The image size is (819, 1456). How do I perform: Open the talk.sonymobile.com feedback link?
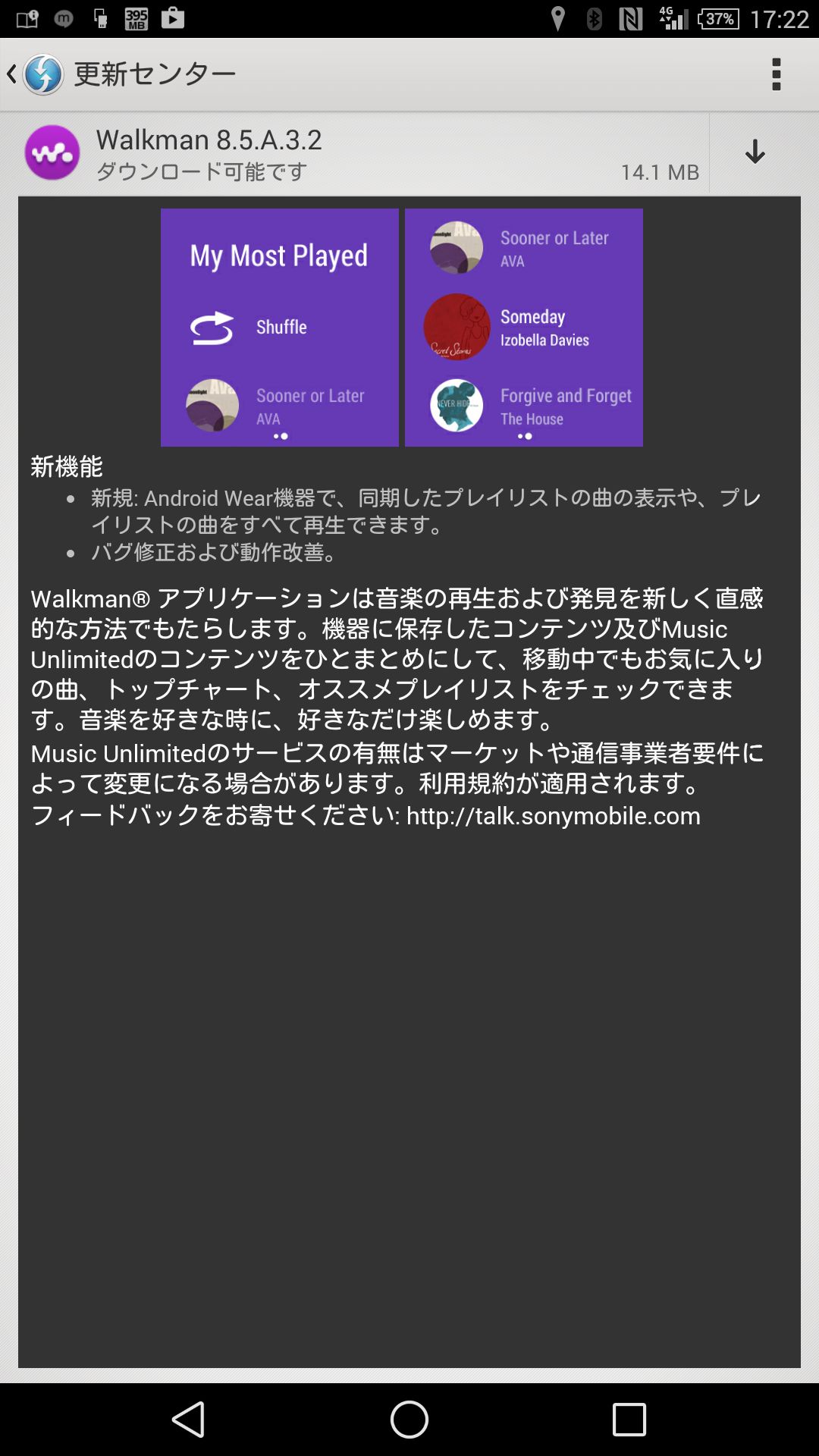tap(554, 816)
